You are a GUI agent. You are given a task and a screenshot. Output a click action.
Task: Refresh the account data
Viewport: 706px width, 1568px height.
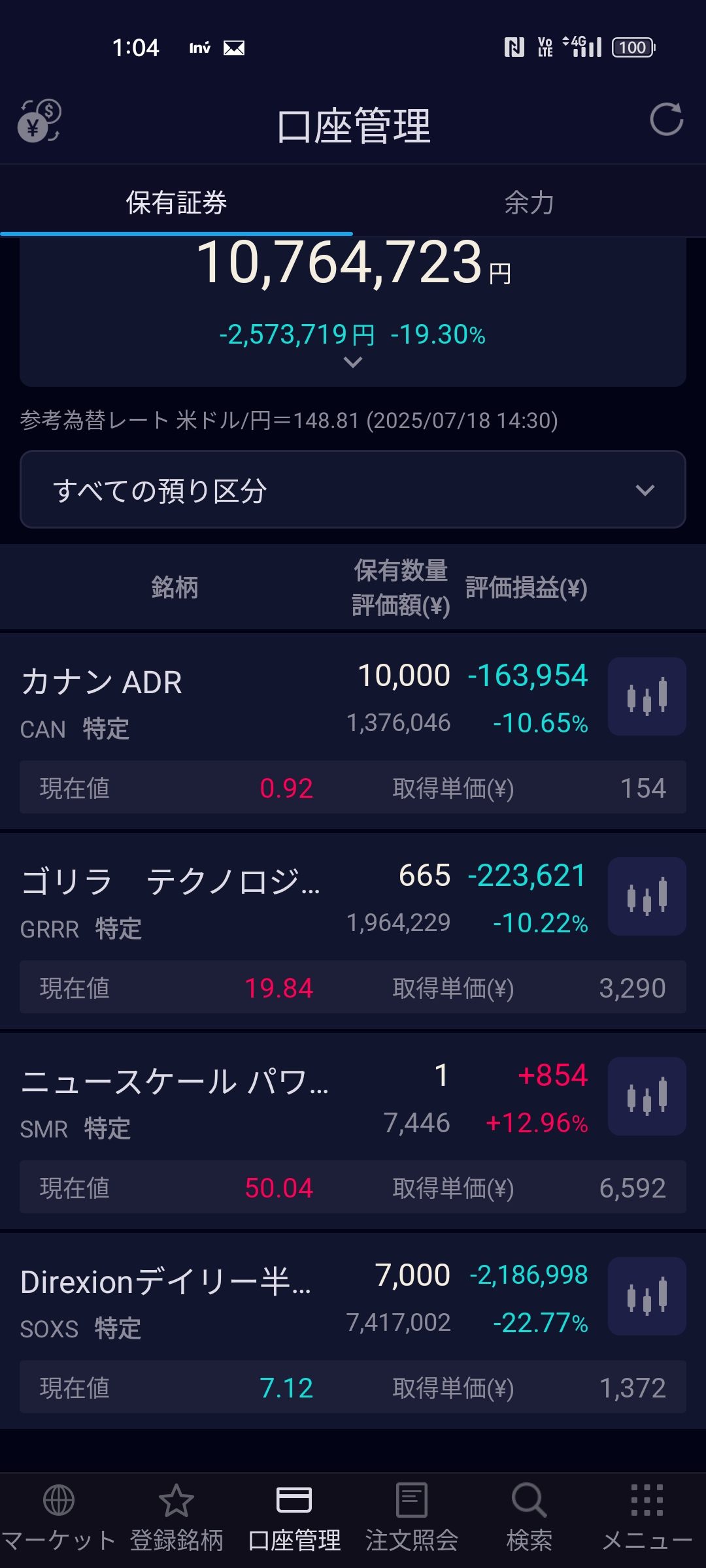coord(666,120)
